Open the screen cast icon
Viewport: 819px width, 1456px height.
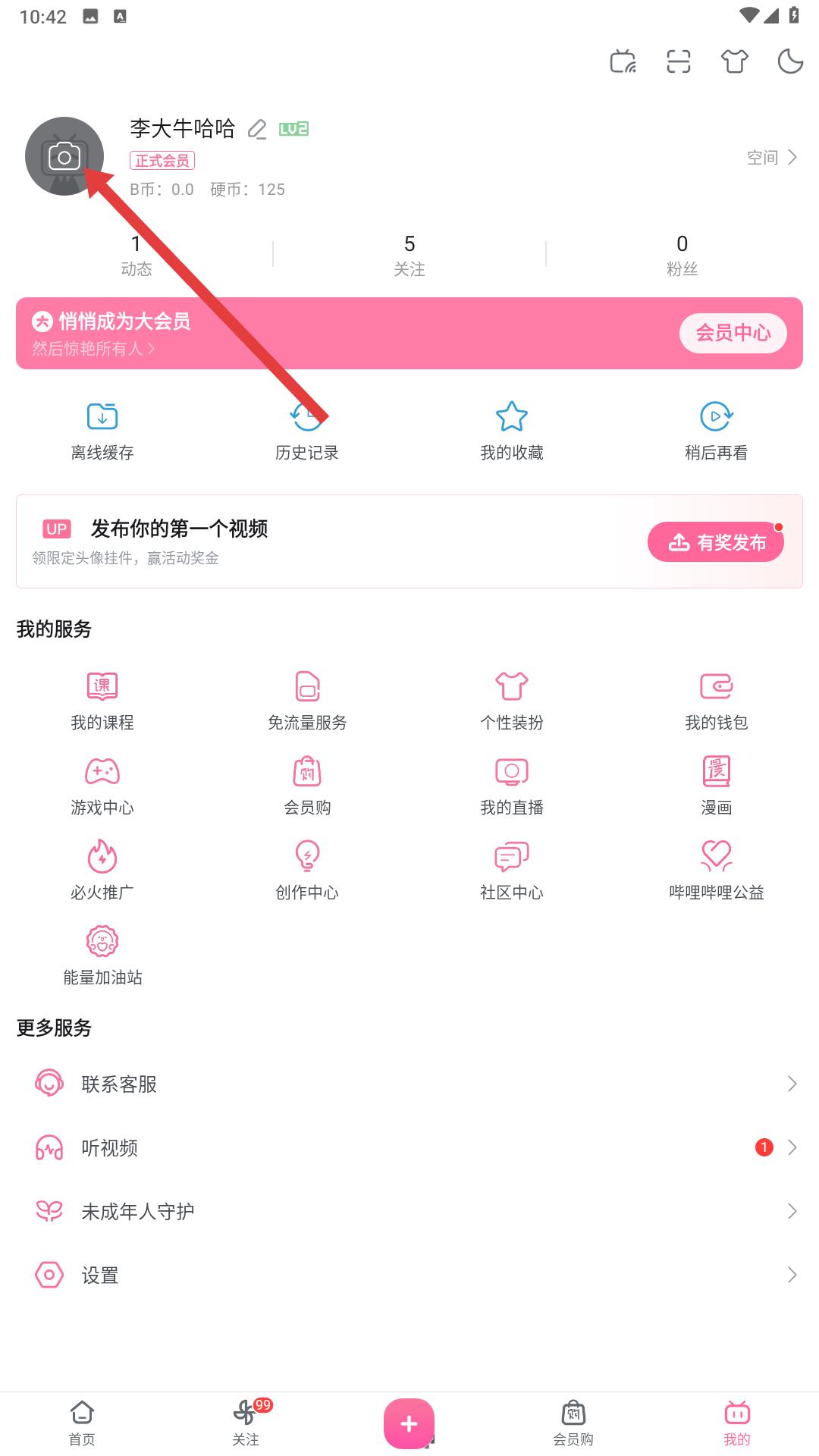pyautogui.click(x=623, y=61)
